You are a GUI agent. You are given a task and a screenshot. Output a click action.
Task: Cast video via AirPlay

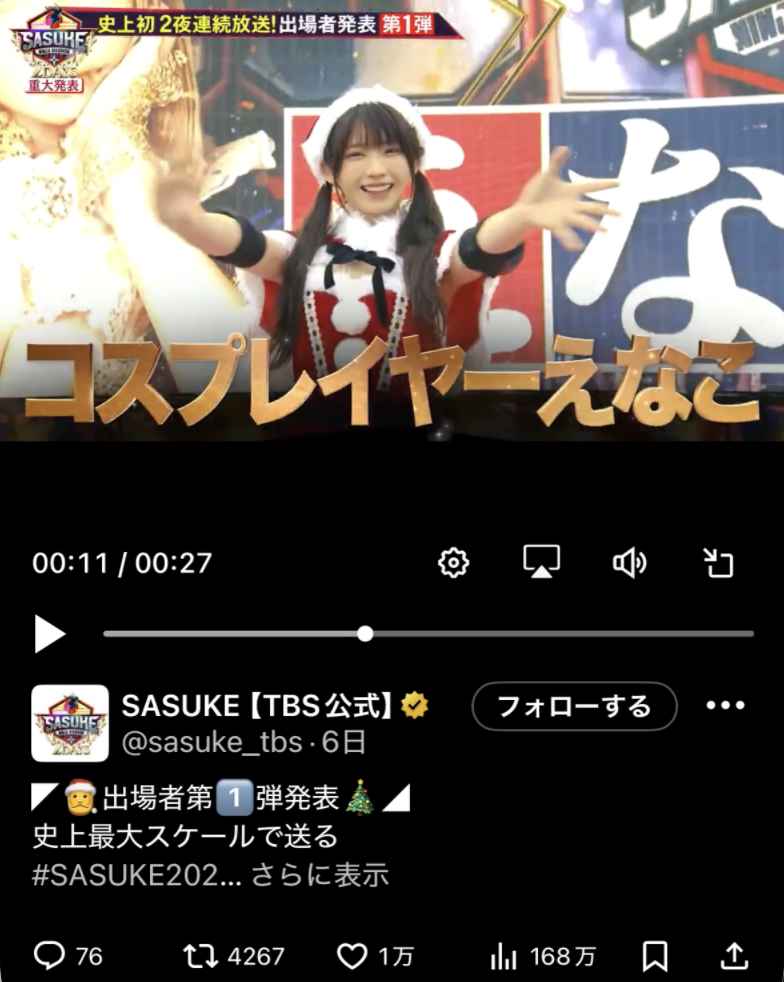pos(542,562)
